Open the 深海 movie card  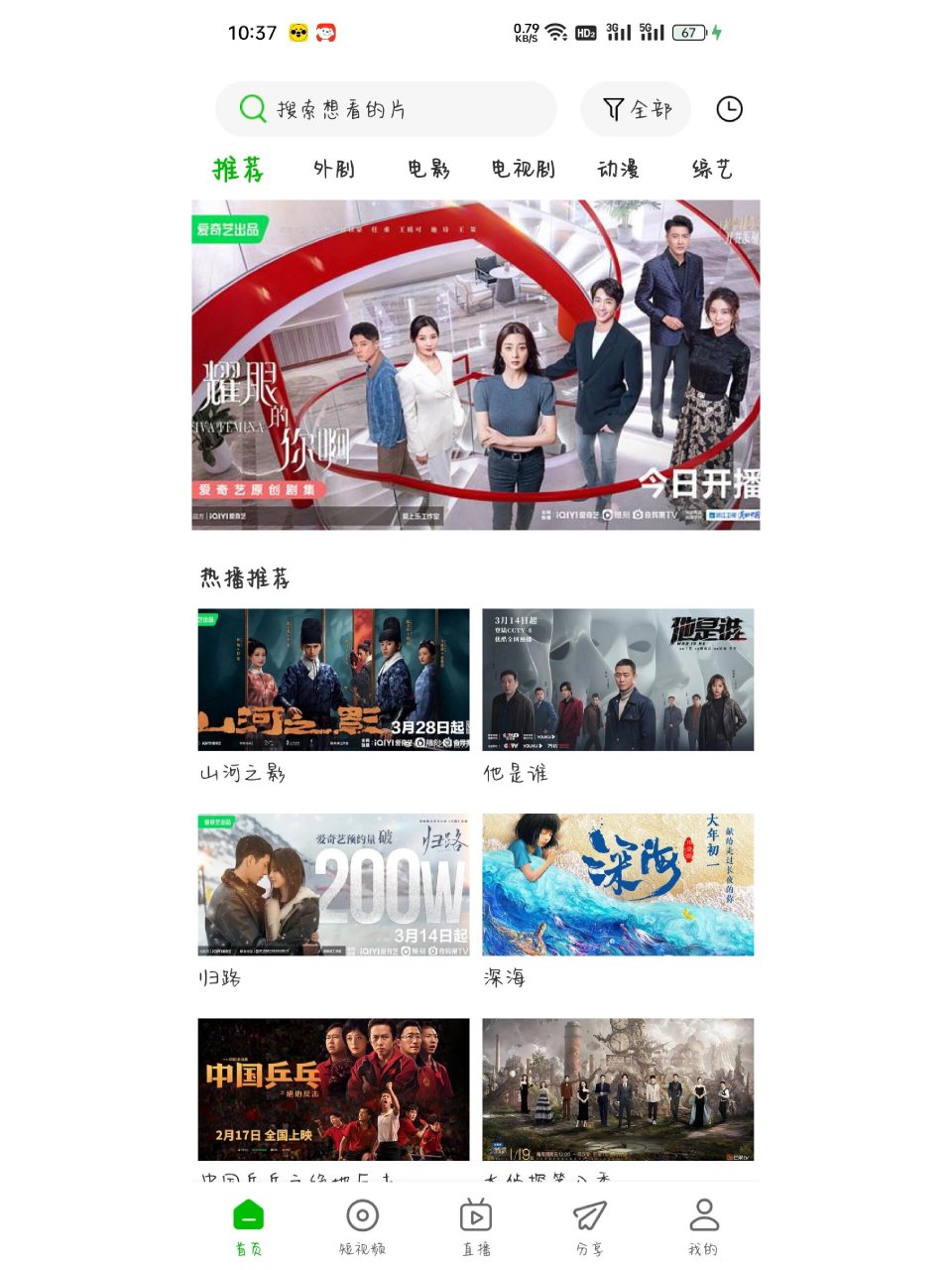[618, 885]
